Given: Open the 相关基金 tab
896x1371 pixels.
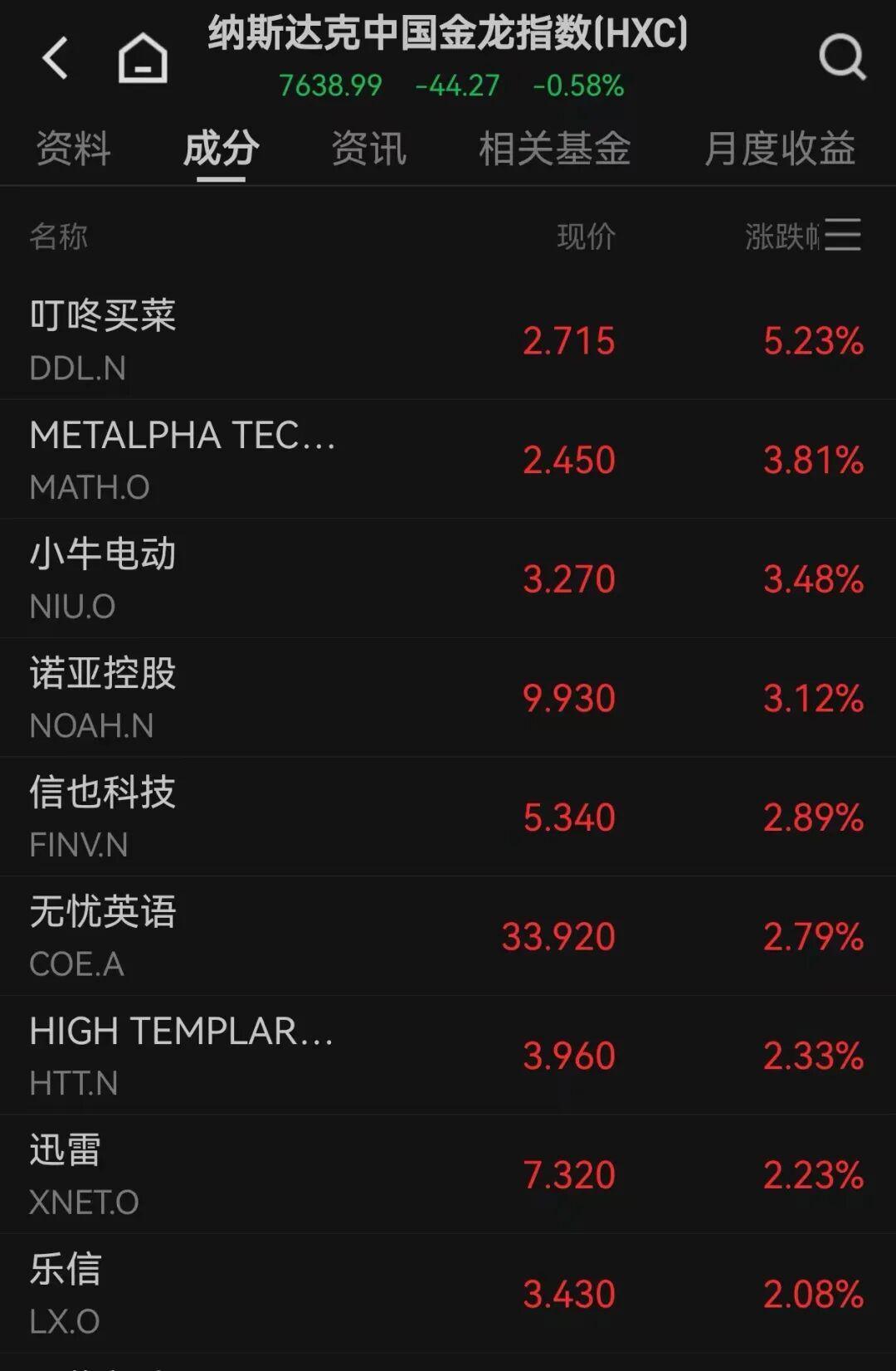Looking at the screenshot, I should [x=554, y=149].
